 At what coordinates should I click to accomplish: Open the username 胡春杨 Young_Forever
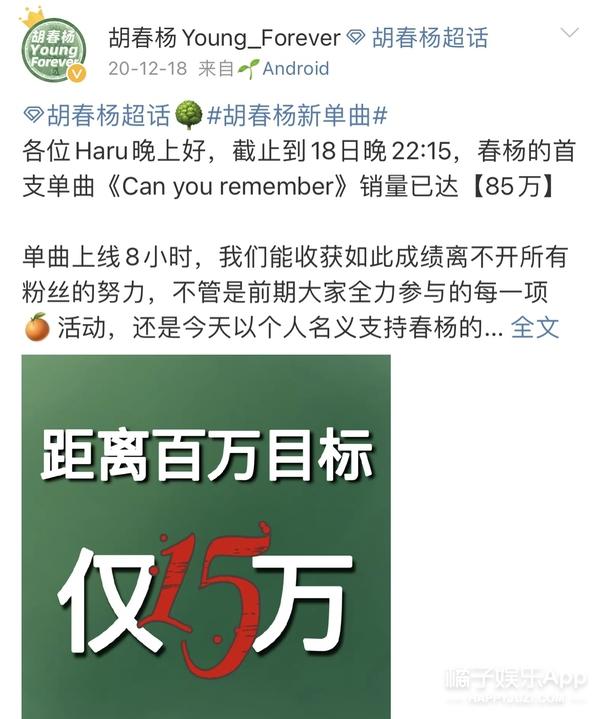click(223, 38)
